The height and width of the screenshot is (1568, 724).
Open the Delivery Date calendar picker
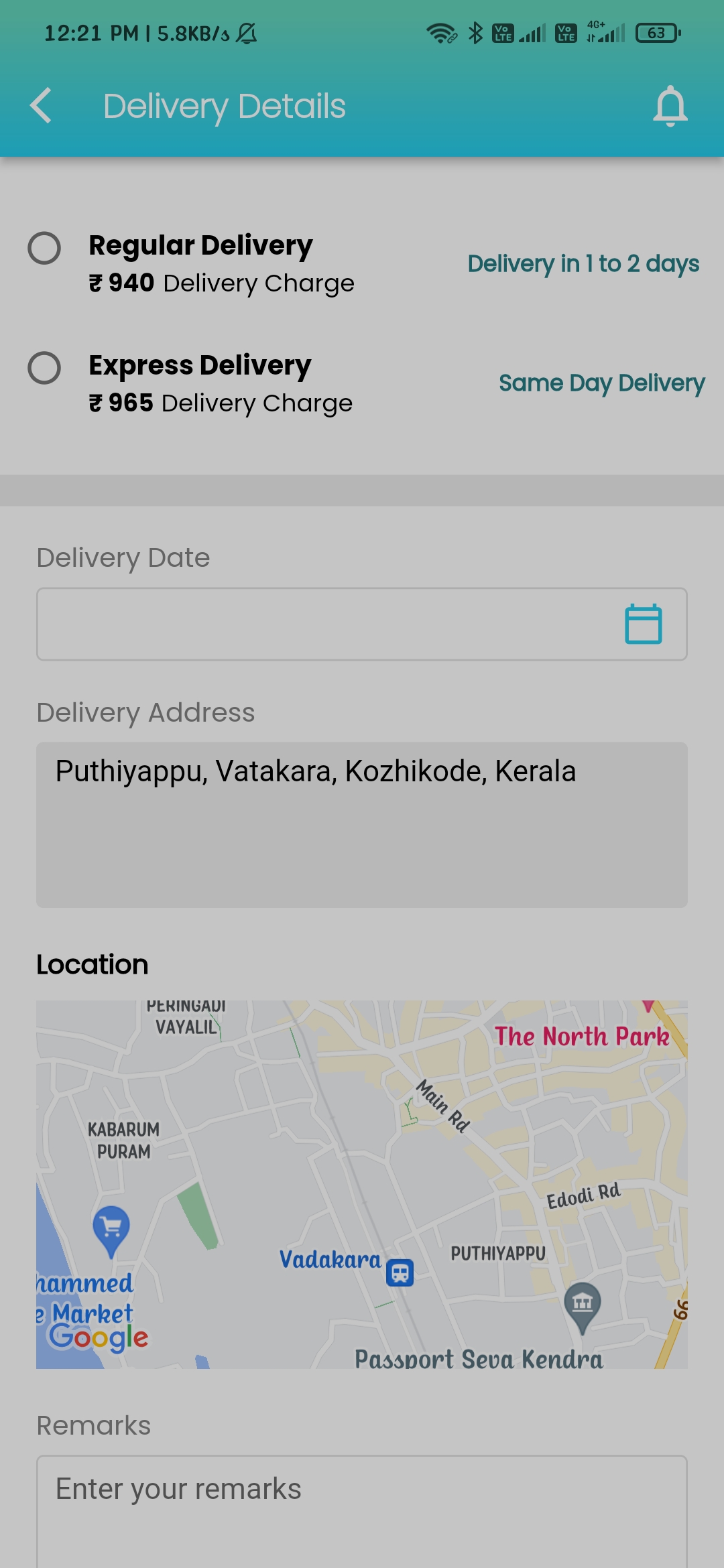pos(643,624)
